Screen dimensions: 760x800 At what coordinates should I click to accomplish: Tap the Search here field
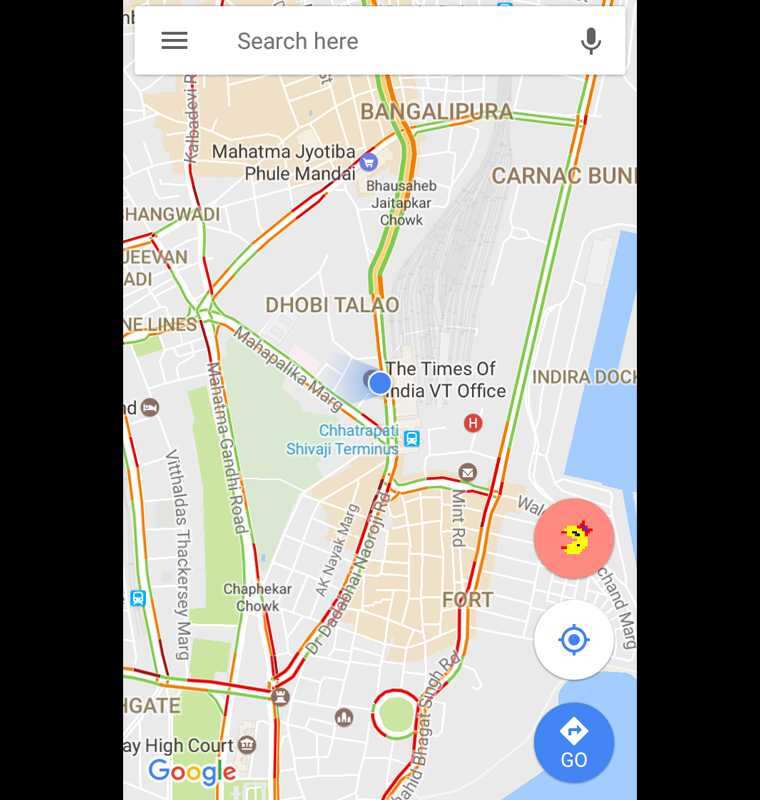coord(380,41)
